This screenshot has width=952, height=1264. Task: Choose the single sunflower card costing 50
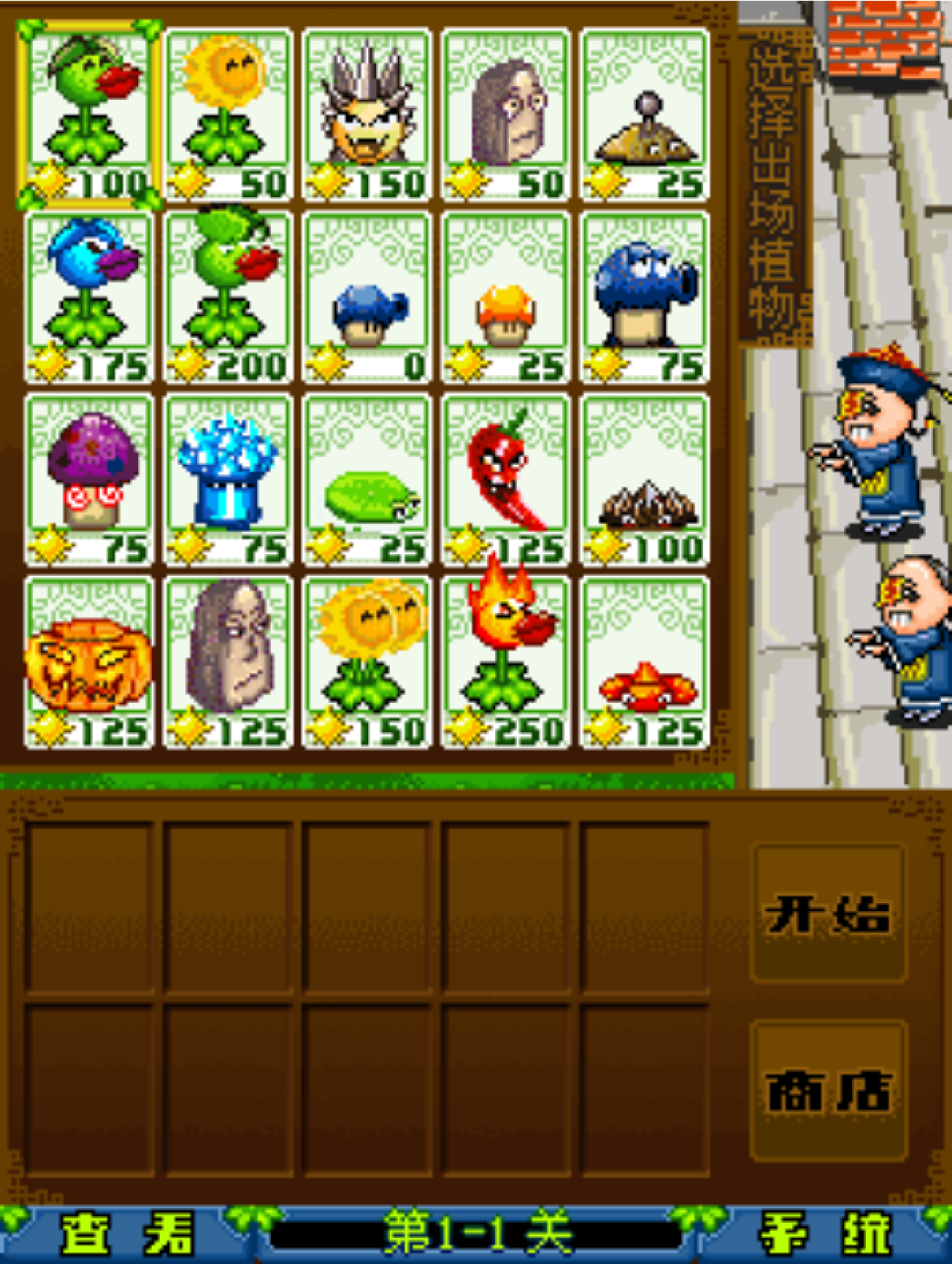228,115
